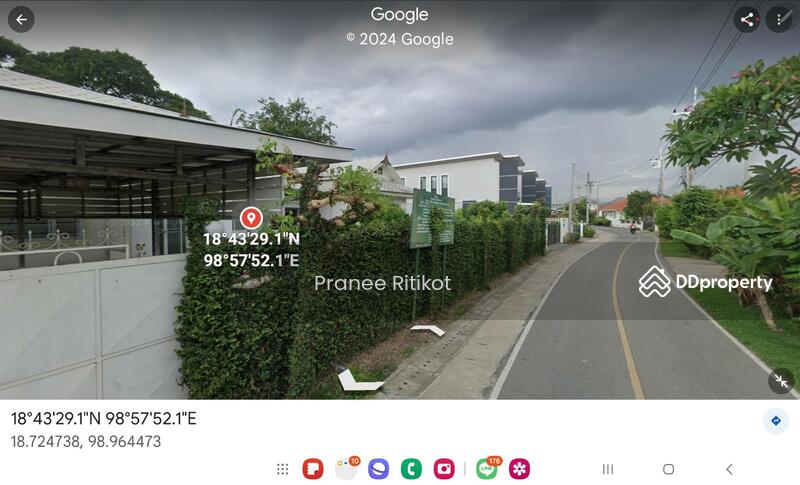Open Samsung Internet browser in taskbar
This screenshot has height=485, width=800.
[378, 469]
